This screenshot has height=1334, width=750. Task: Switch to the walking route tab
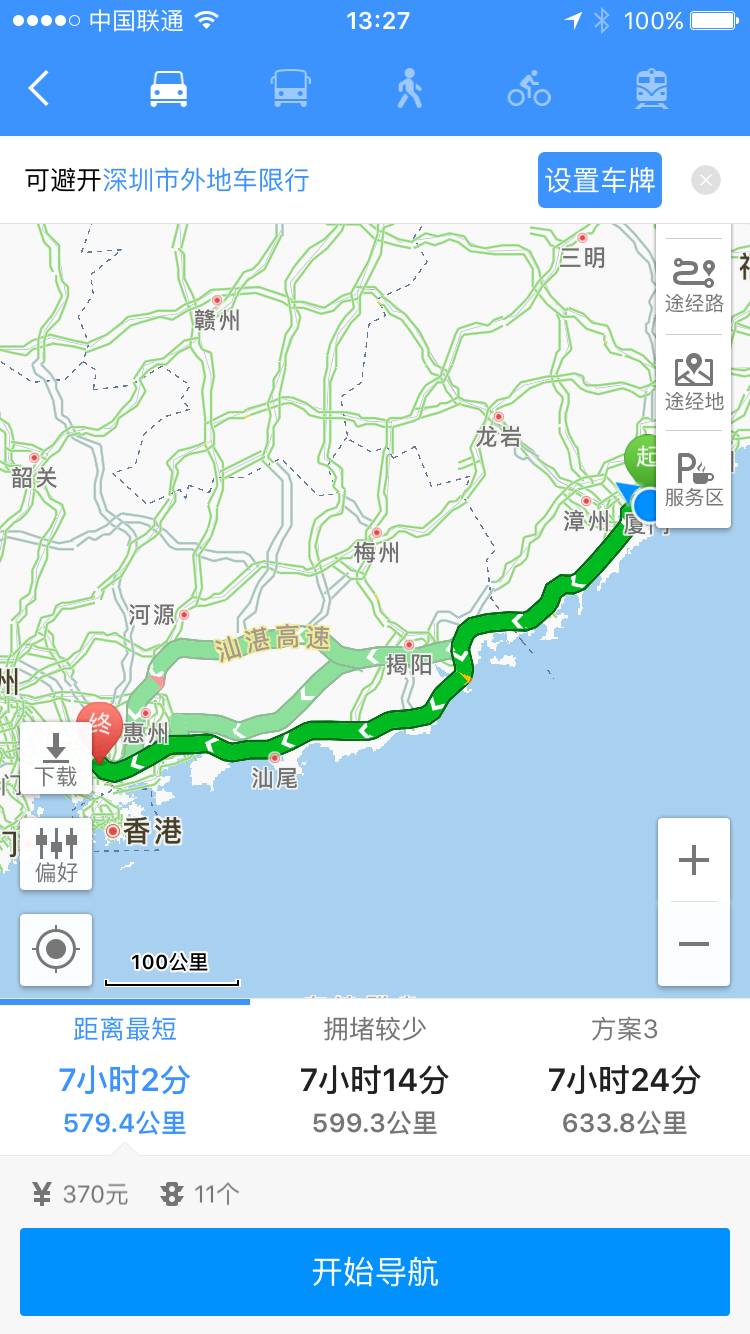click(409, 89)
